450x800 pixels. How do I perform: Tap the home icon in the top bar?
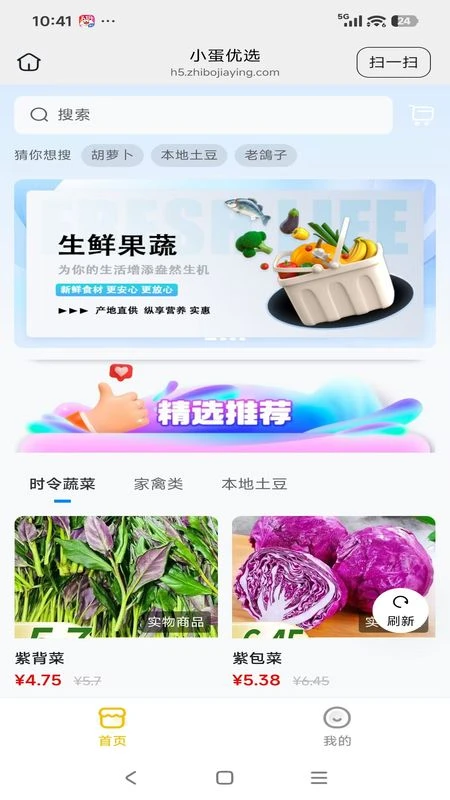click(29, 62)
